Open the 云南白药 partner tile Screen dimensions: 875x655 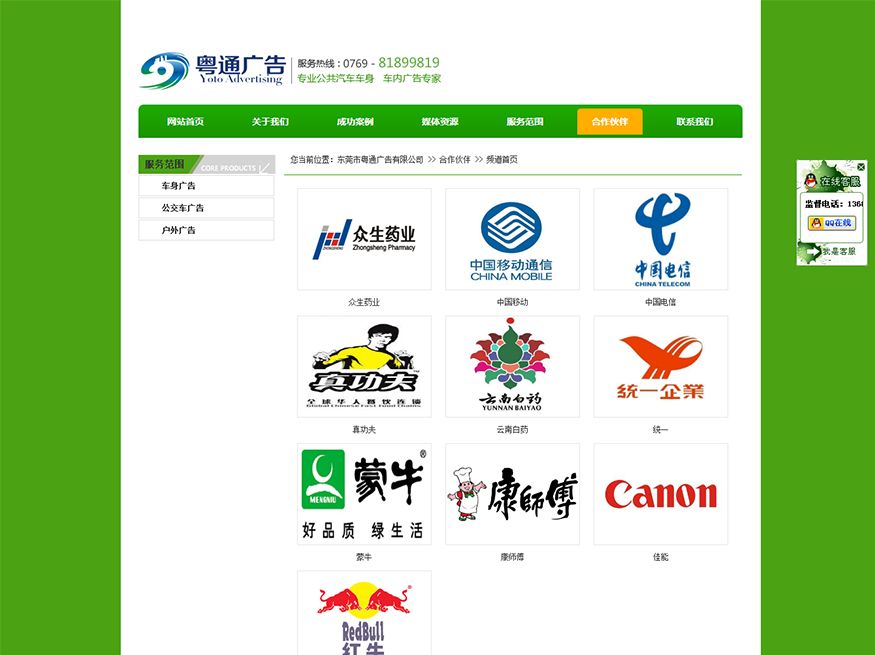click(x=512, y=367)
